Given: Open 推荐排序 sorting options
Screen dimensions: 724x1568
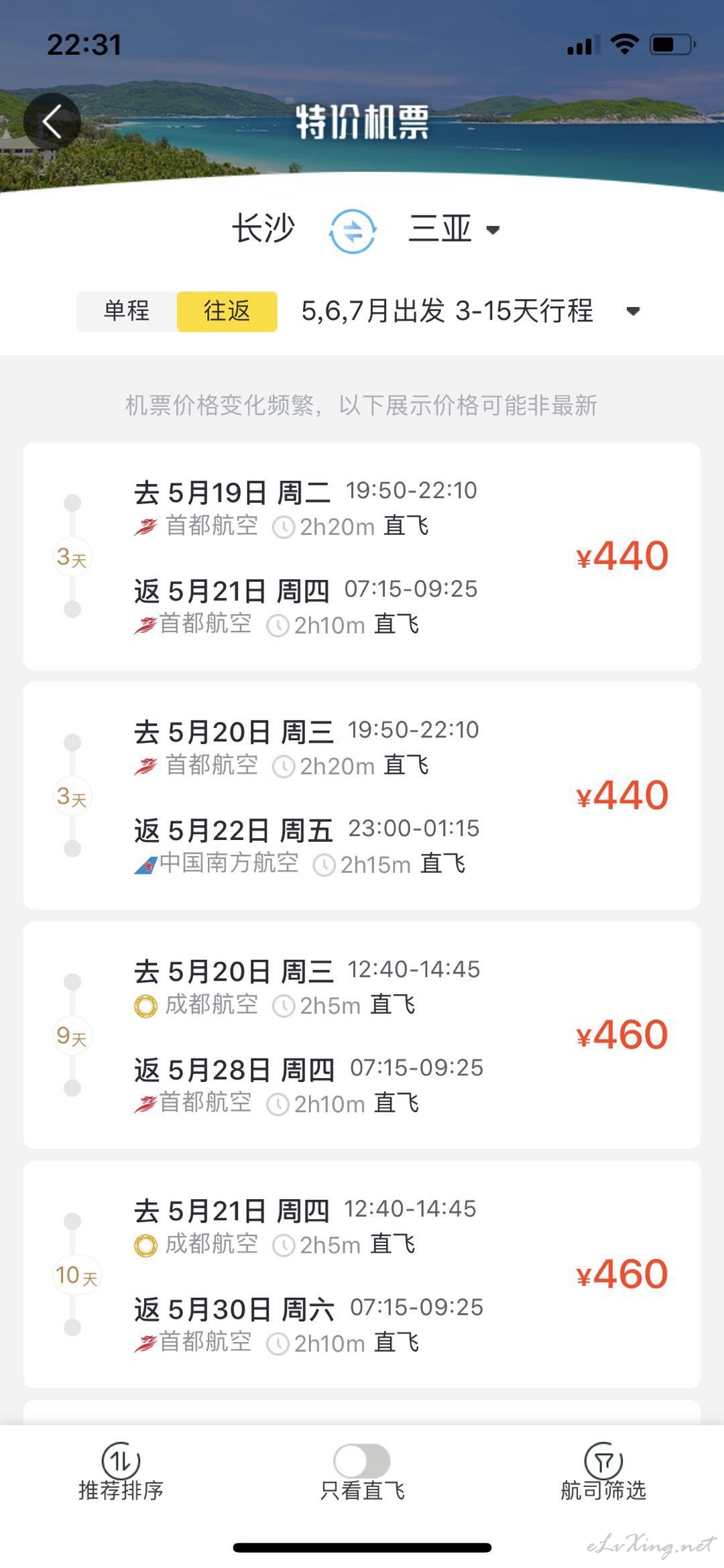Looking at the screenshot, I should (x=121, y=1472).
